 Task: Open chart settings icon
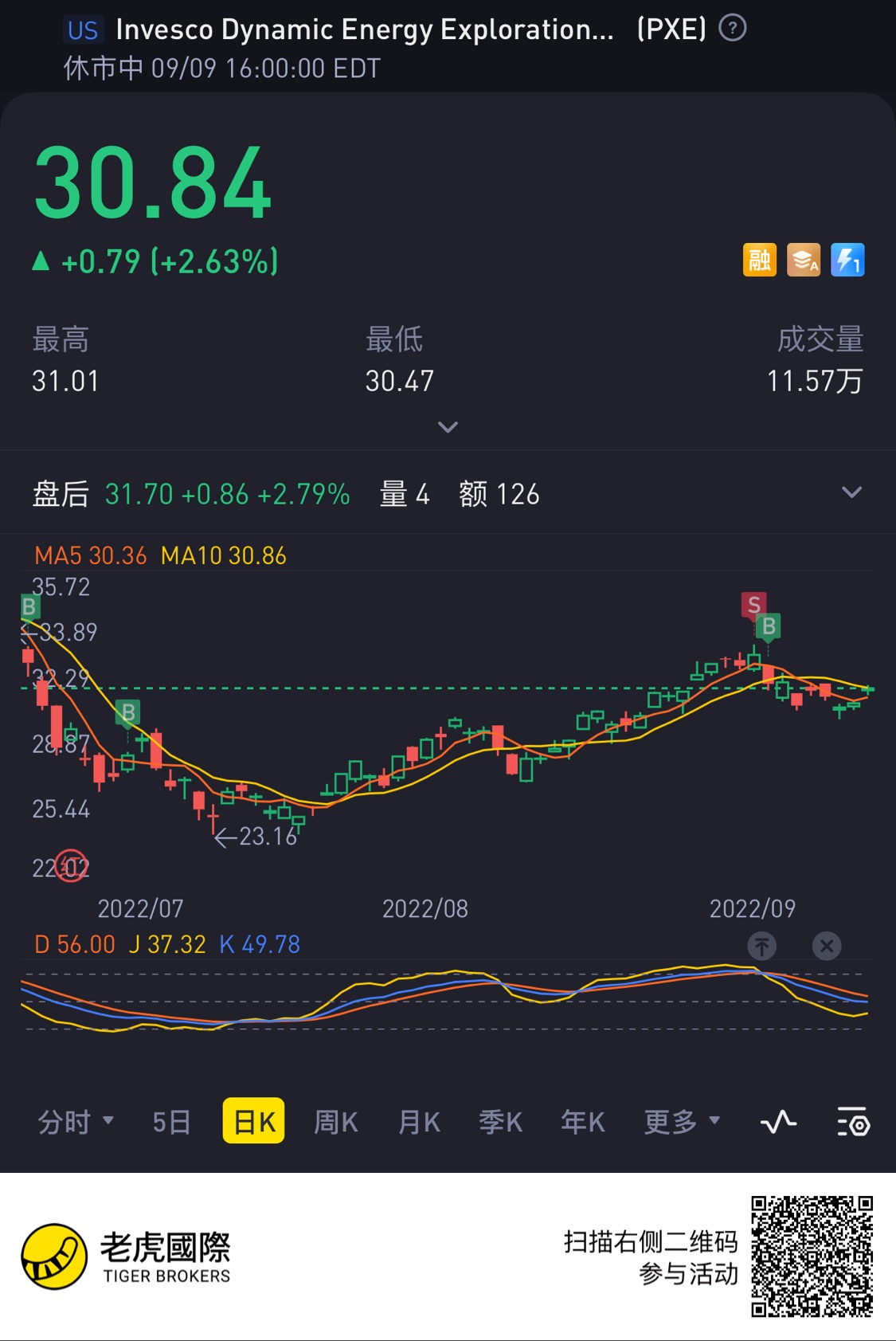[x=853, y=1122]
